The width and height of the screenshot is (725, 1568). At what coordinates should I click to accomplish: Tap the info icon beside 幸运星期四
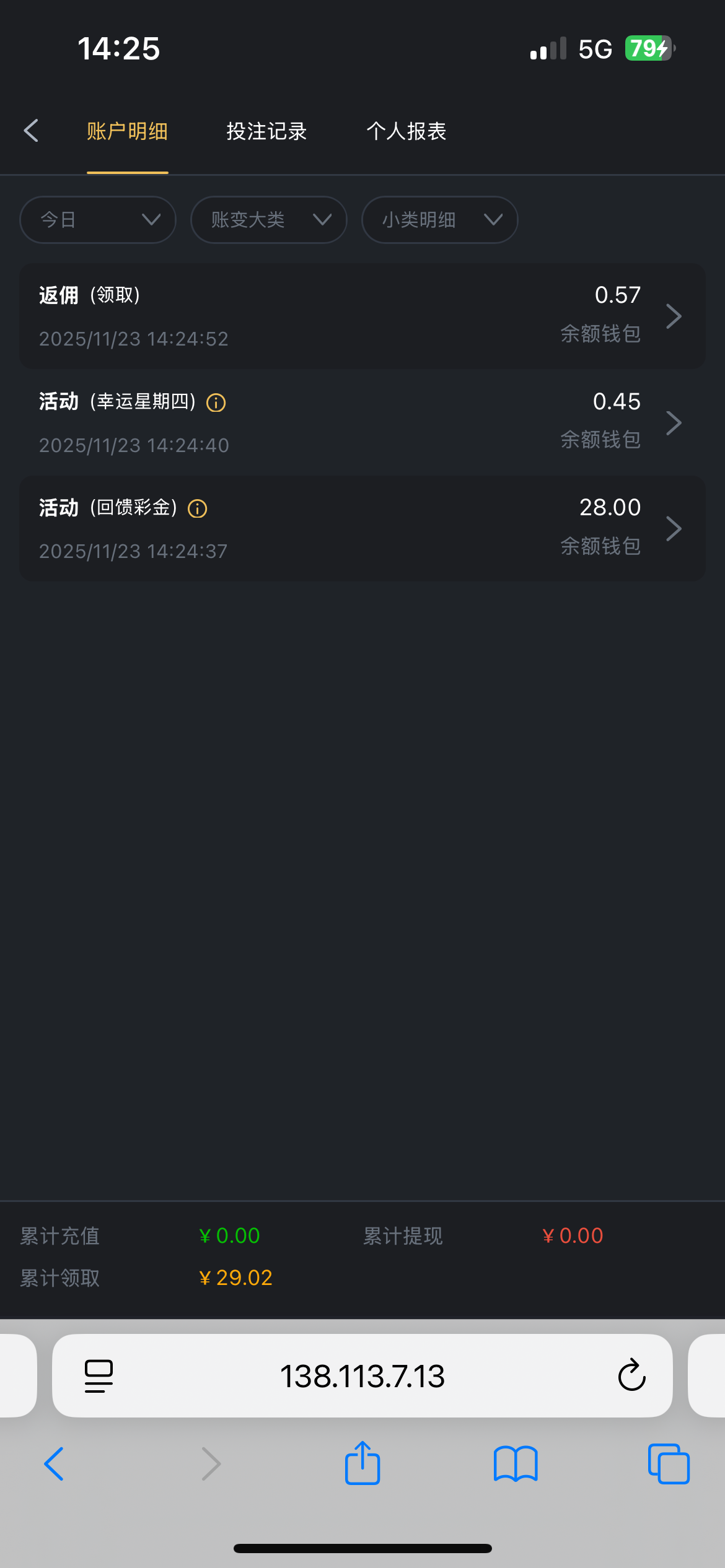click(x=215, y=403)
